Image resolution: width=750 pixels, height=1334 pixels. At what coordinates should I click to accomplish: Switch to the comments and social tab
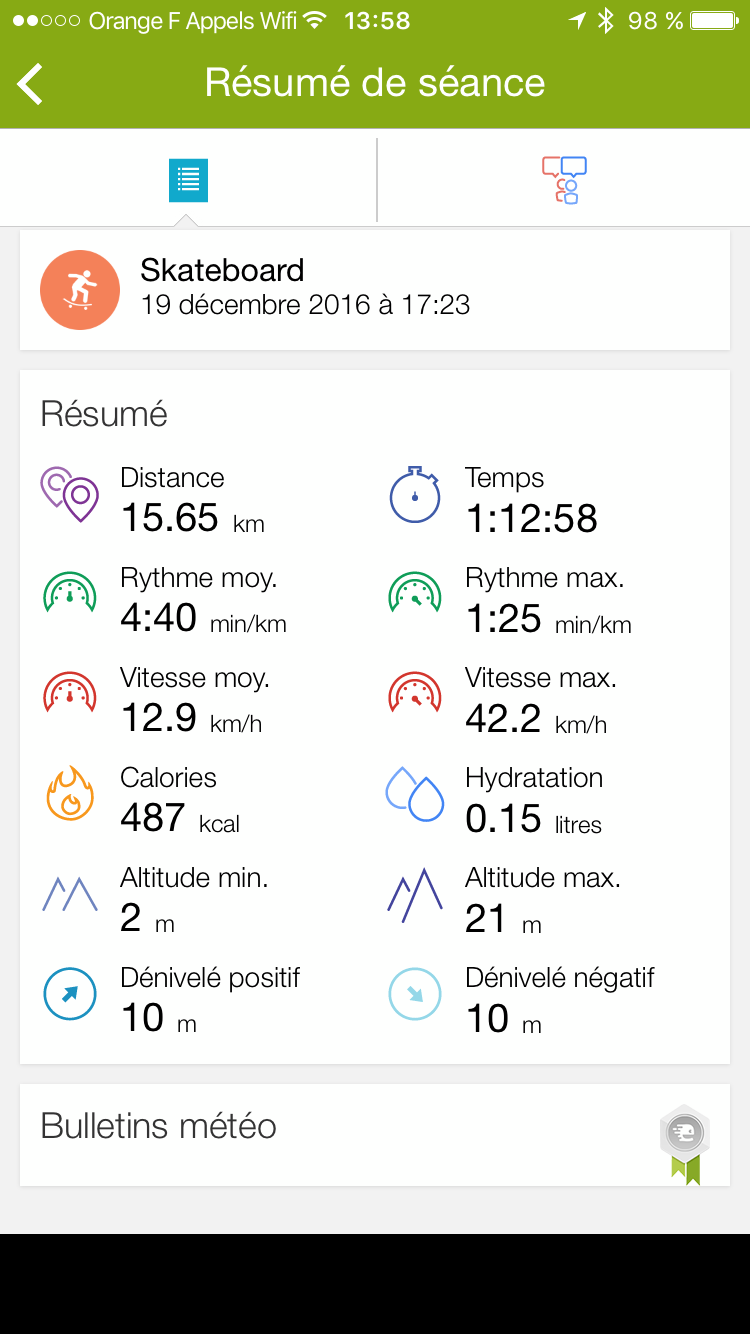tap(564, 180)
